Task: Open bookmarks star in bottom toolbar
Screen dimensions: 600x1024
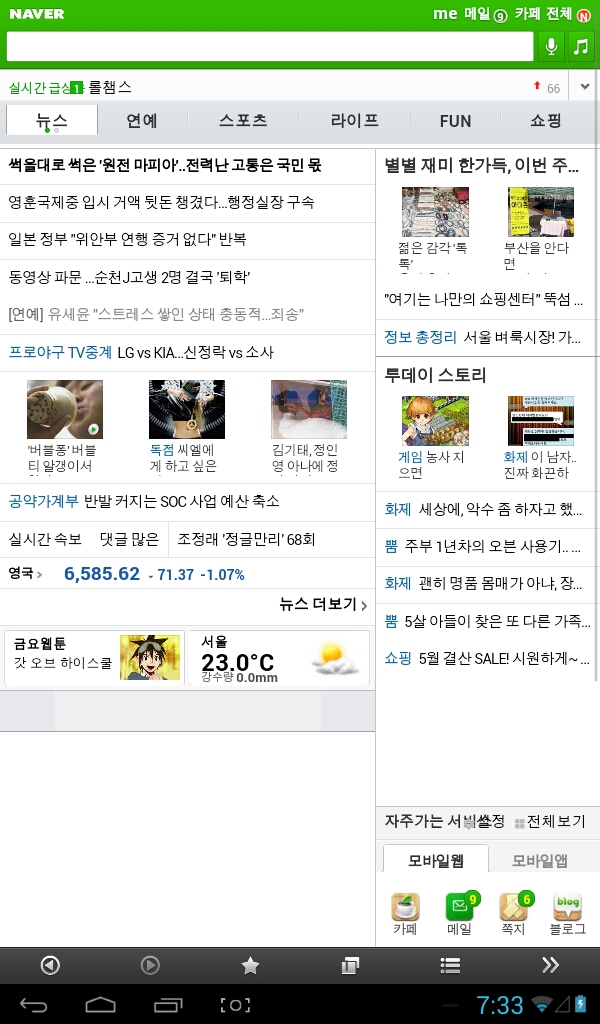Action: [x=250, y=965]
